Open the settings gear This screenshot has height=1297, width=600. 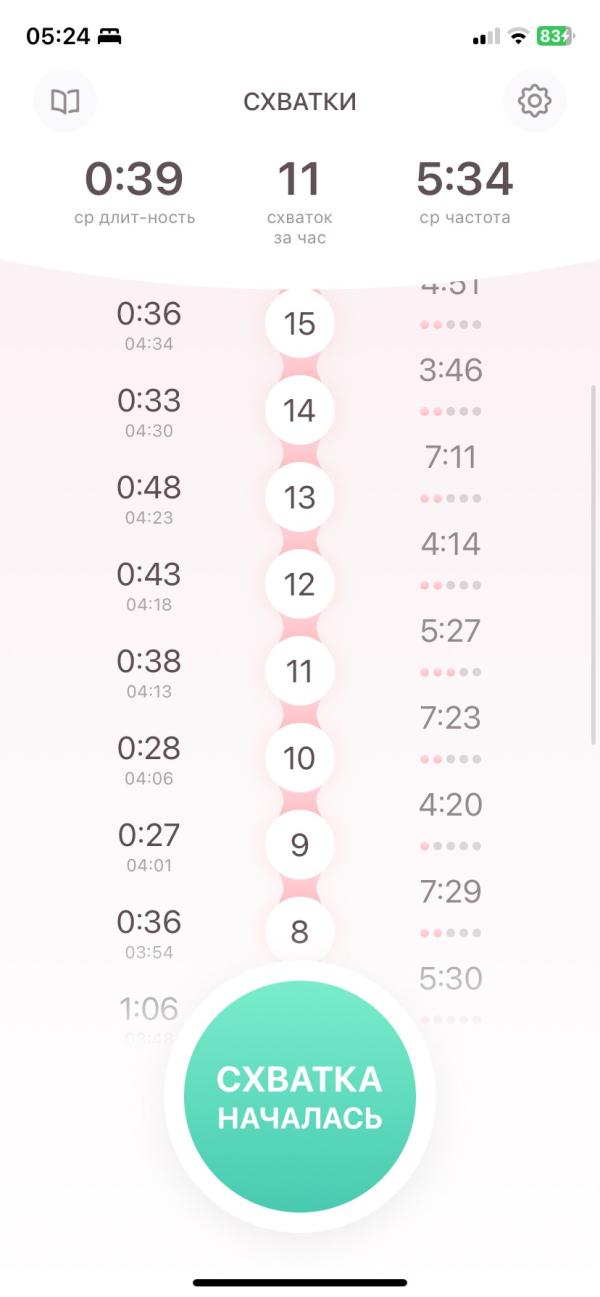pyautogui.click(x=535, y=101)
